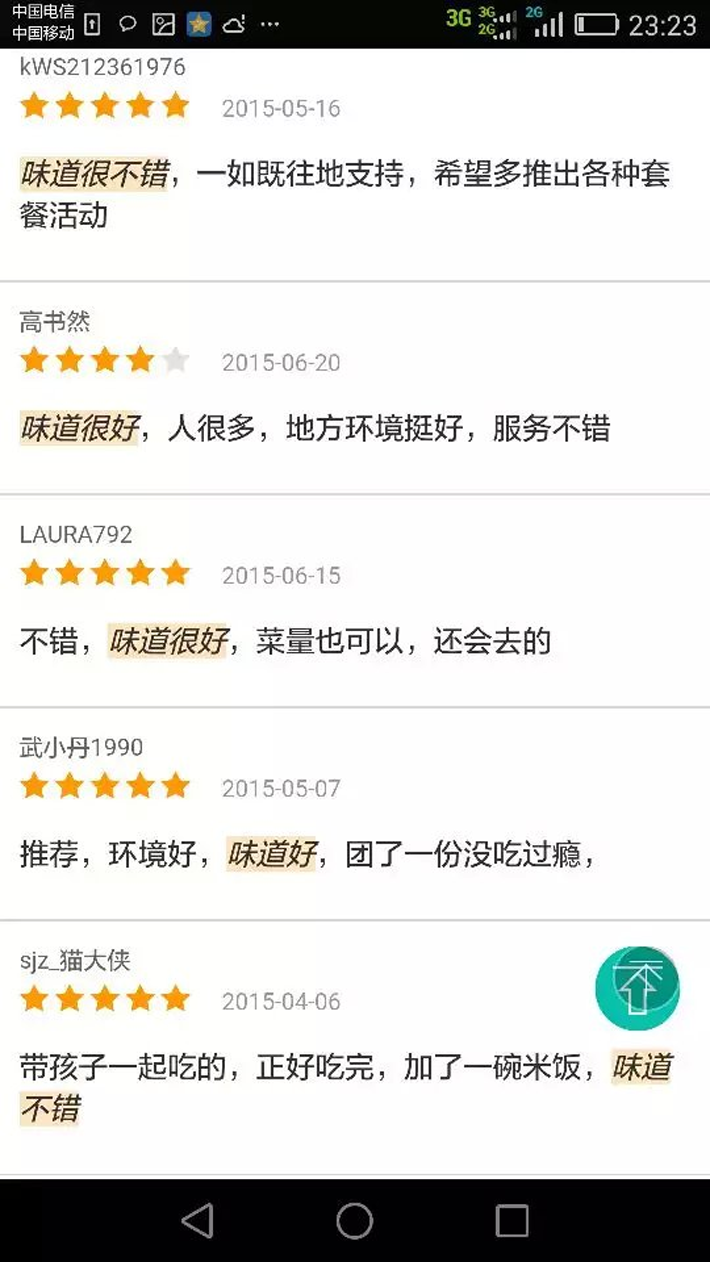Return to the home screen

coord(355,1221)
